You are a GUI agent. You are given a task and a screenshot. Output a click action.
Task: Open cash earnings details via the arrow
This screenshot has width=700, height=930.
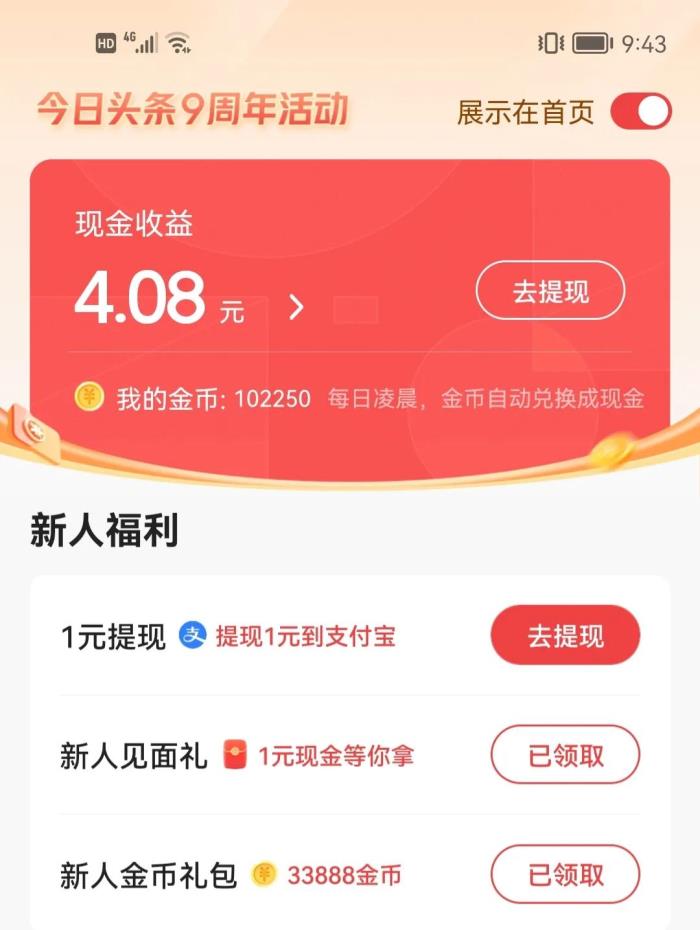tap(296, 308)
